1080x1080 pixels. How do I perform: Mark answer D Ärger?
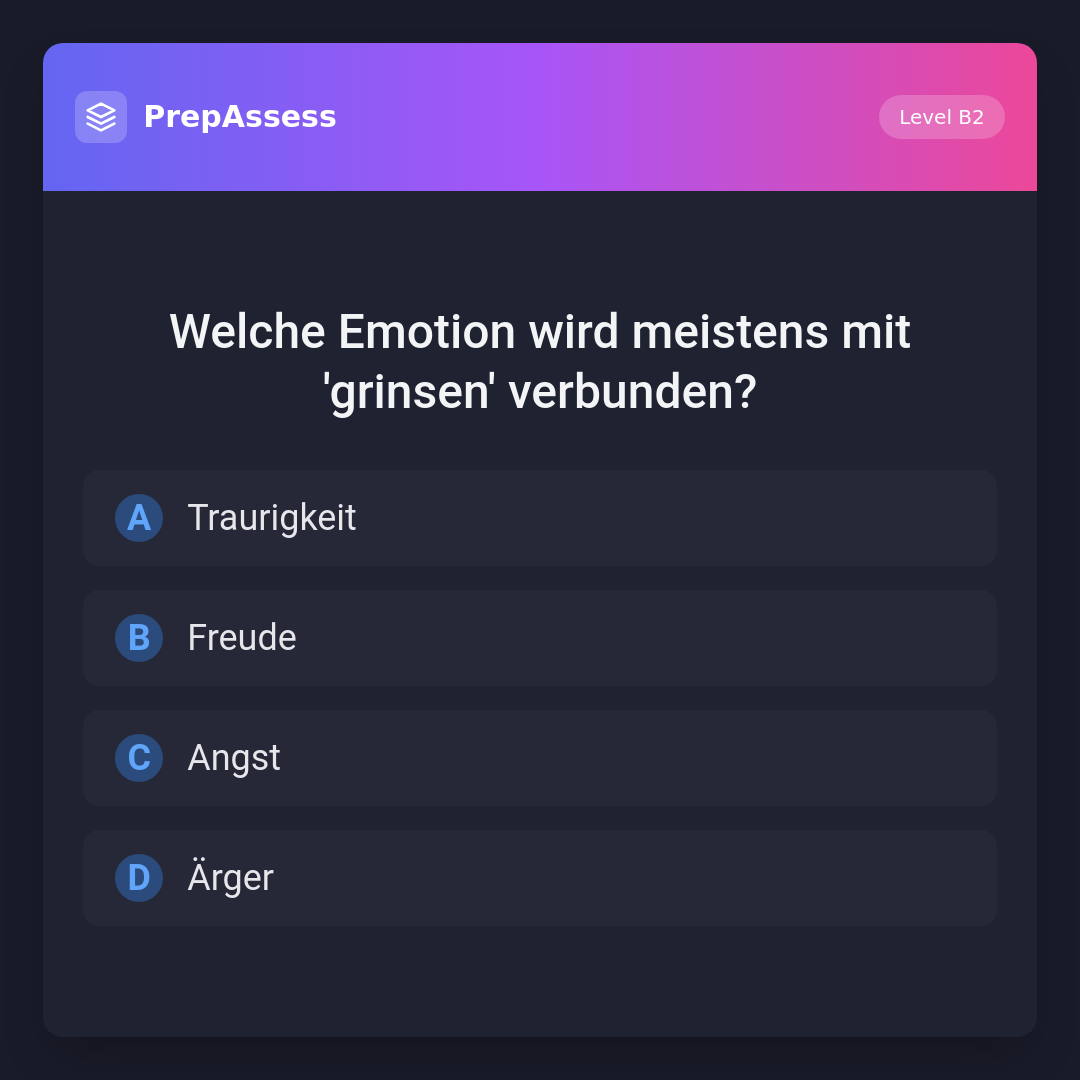(540, 878)
